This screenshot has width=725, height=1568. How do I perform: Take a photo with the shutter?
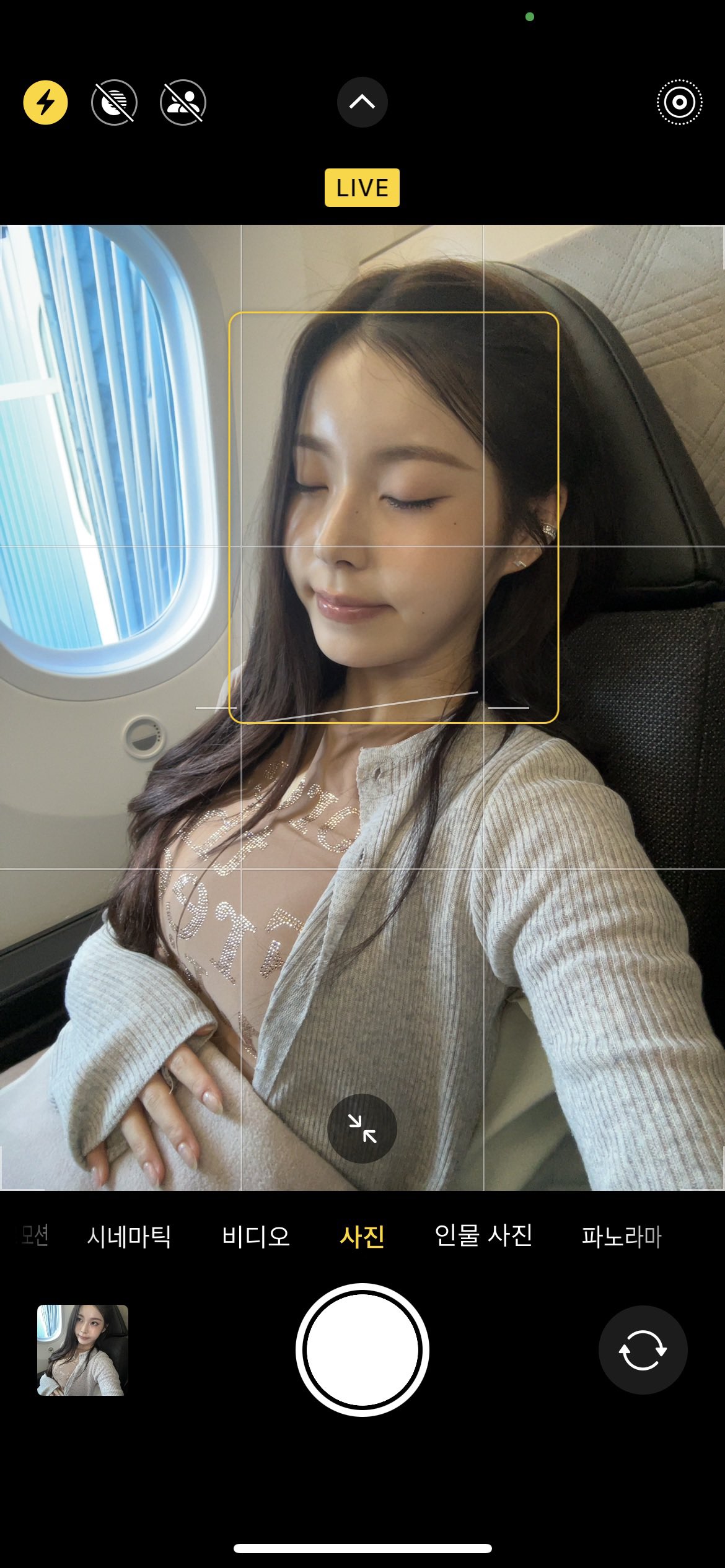(x=362, y=1350)
